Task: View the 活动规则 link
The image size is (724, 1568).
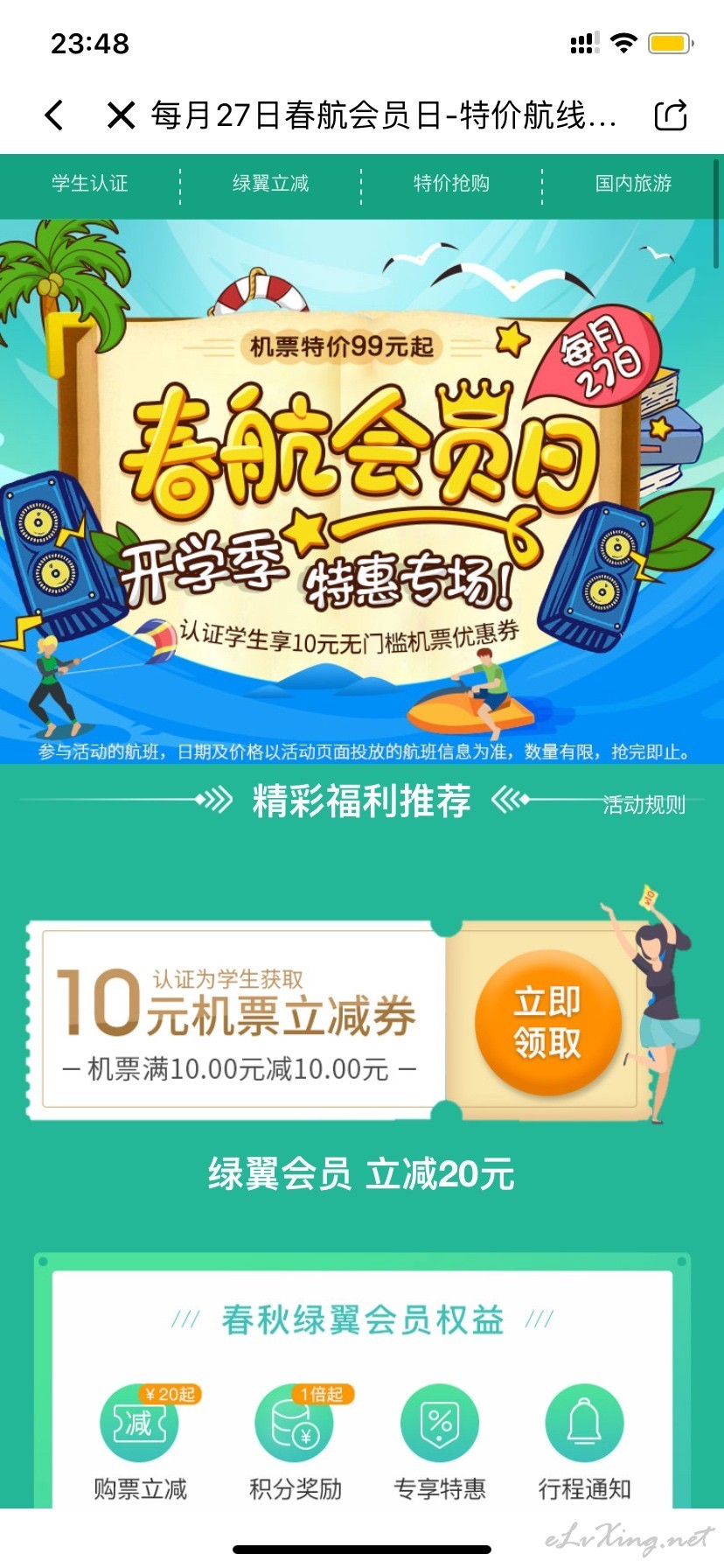Action: coord(644,804)
